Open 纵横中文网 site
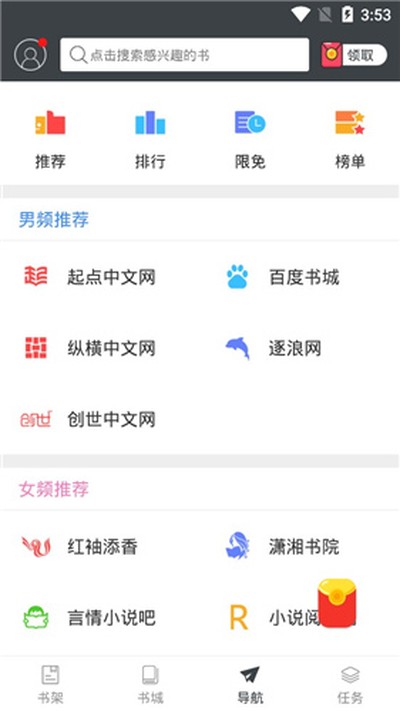Image resolution: width=400 pixels, height=711 pixels. [x=90, y=348]
